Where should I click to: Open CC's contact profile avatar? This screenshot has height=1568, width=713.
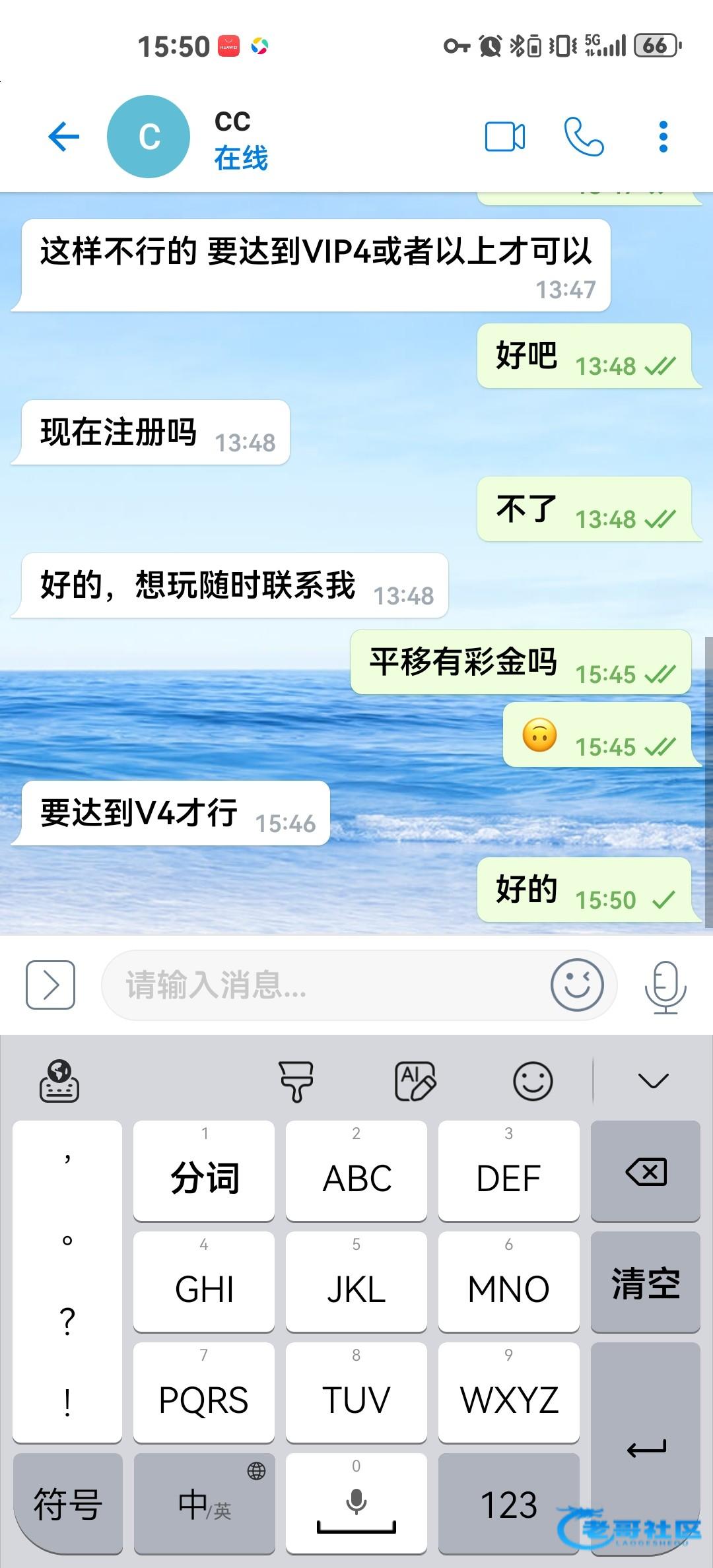click(149, 137)
